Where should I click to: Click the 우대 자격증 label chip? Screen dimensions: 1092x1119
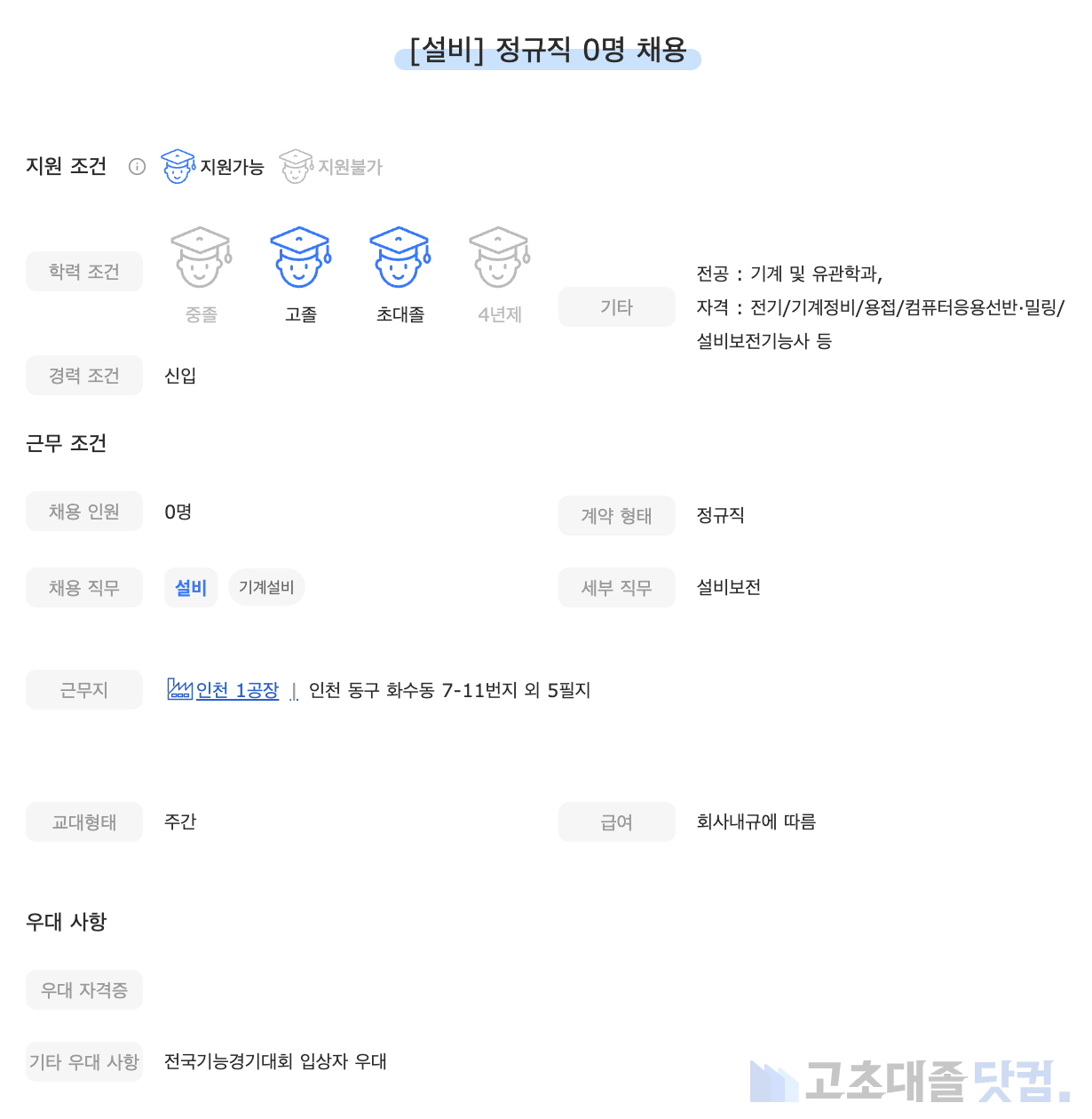coord(83,989)
